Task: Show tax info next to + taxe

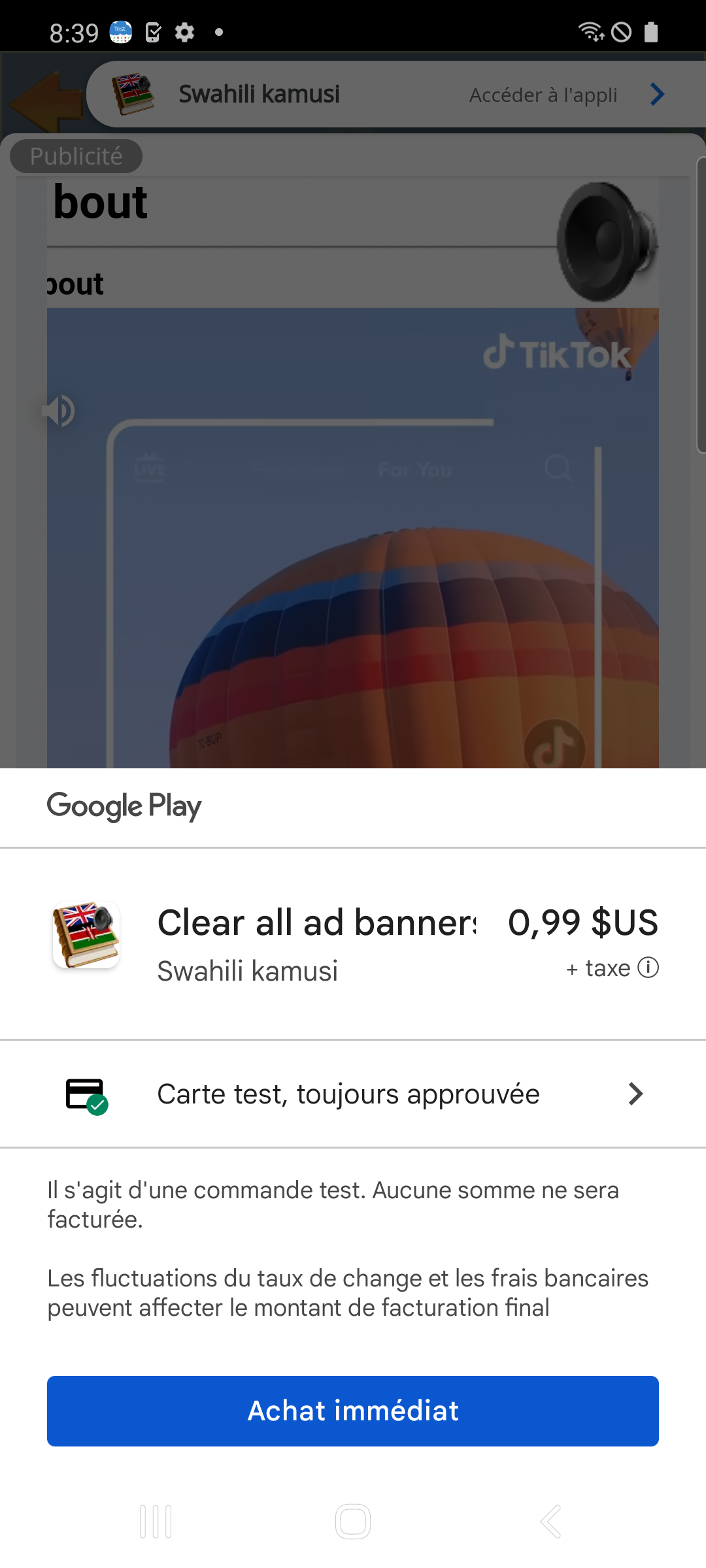Action: coord(648,968)
